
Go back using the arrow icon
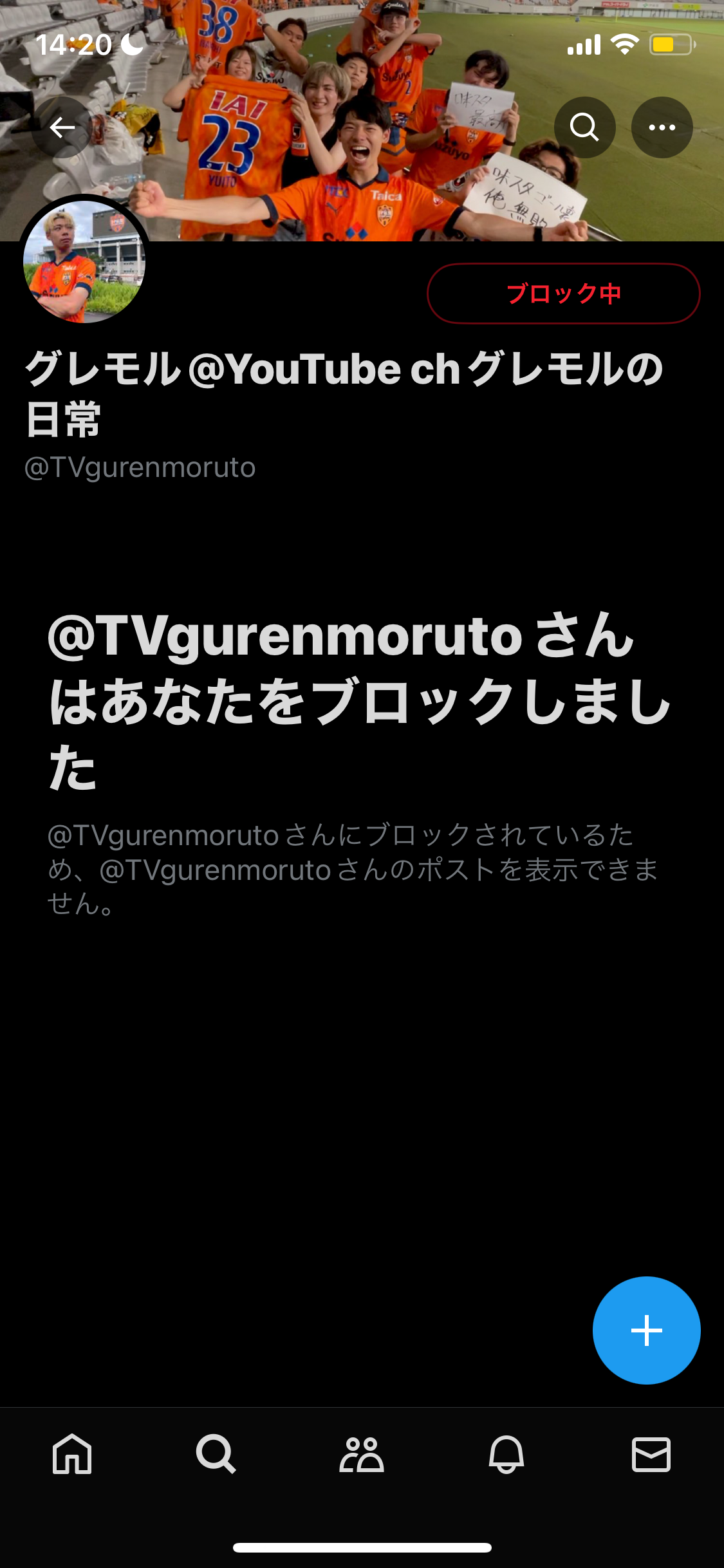[x=62, y=127]
